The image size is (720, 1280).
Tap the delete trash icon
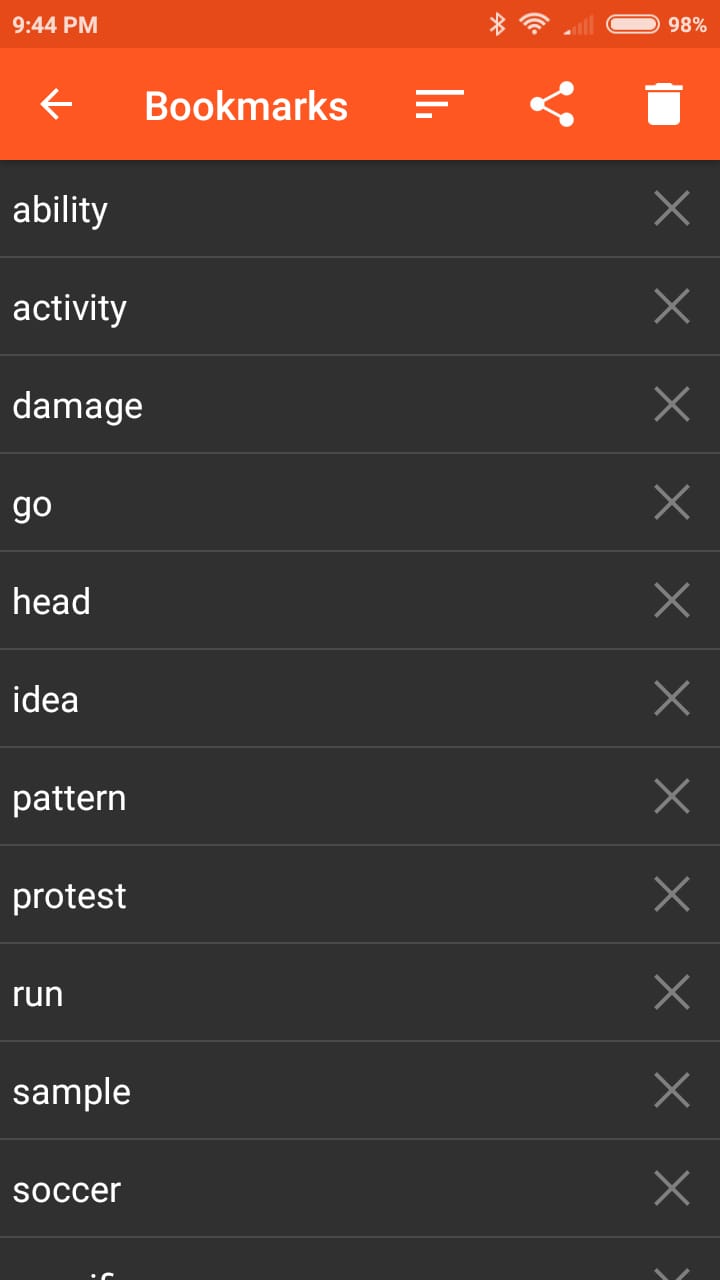tap(663, 104)
